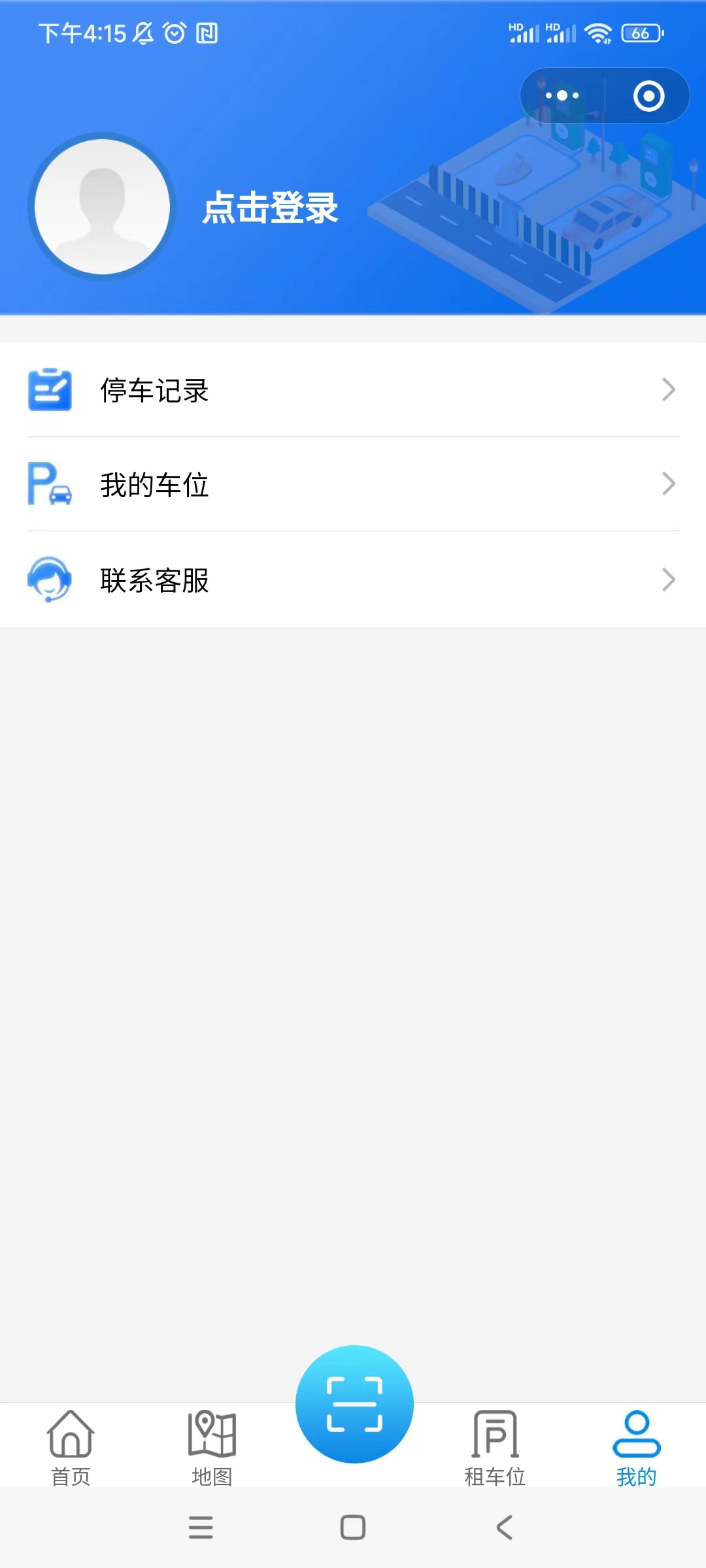Tap 点击登录 to log in
Screen dimensions: 706x1568
point(270,208)
